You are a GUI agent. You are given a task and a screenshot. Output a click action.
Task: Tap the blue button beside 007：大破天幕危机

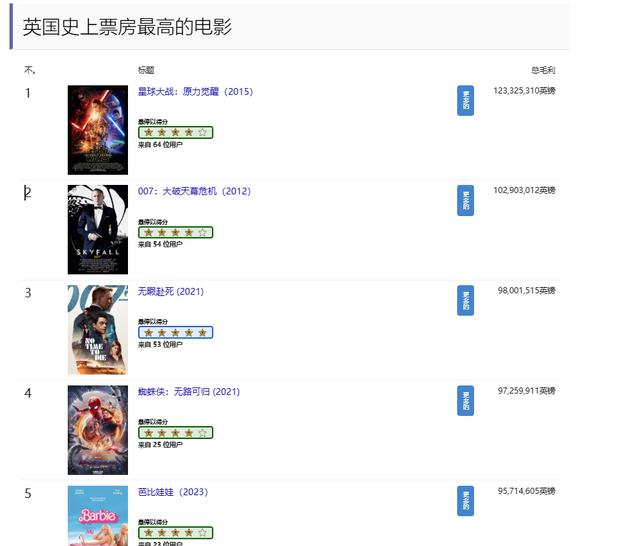coord(465,200)
